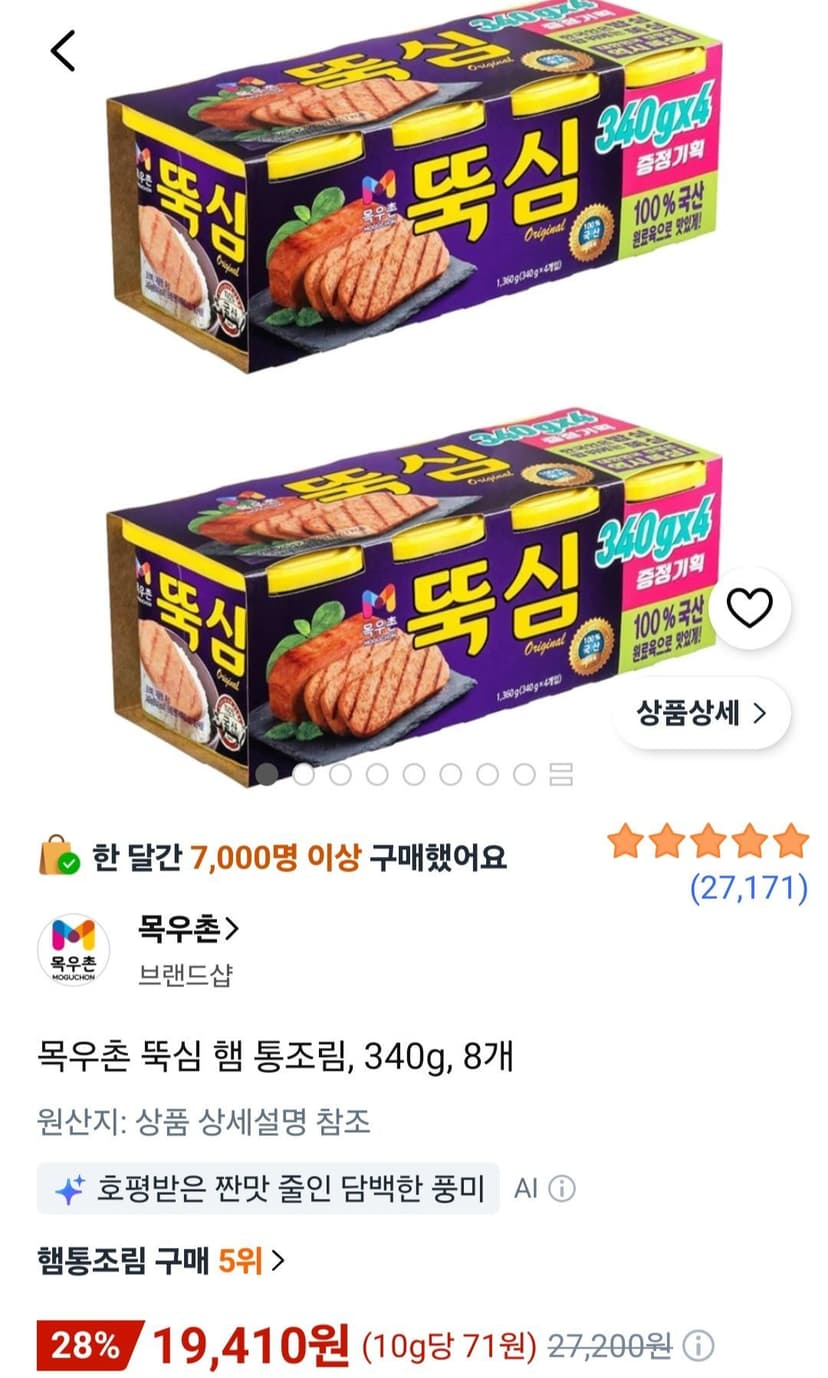The height and width of the screenshot is (1378, 828).
Task: Show price info next to 27,200원
Action: click(x=699, y=1346)
